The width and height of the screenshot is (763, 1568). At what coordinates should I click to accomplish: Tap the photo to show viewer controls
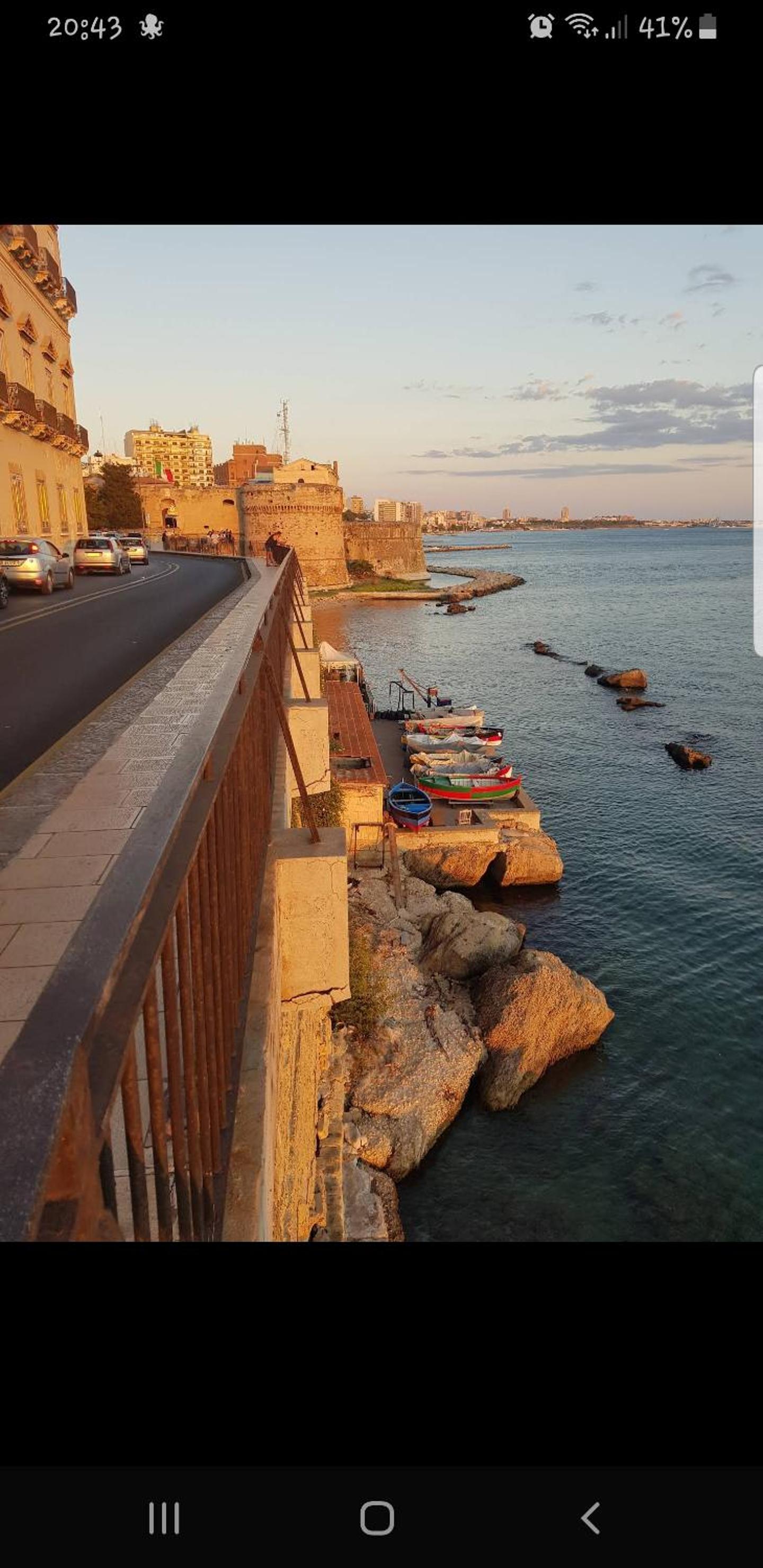click(x=381, y=733)
